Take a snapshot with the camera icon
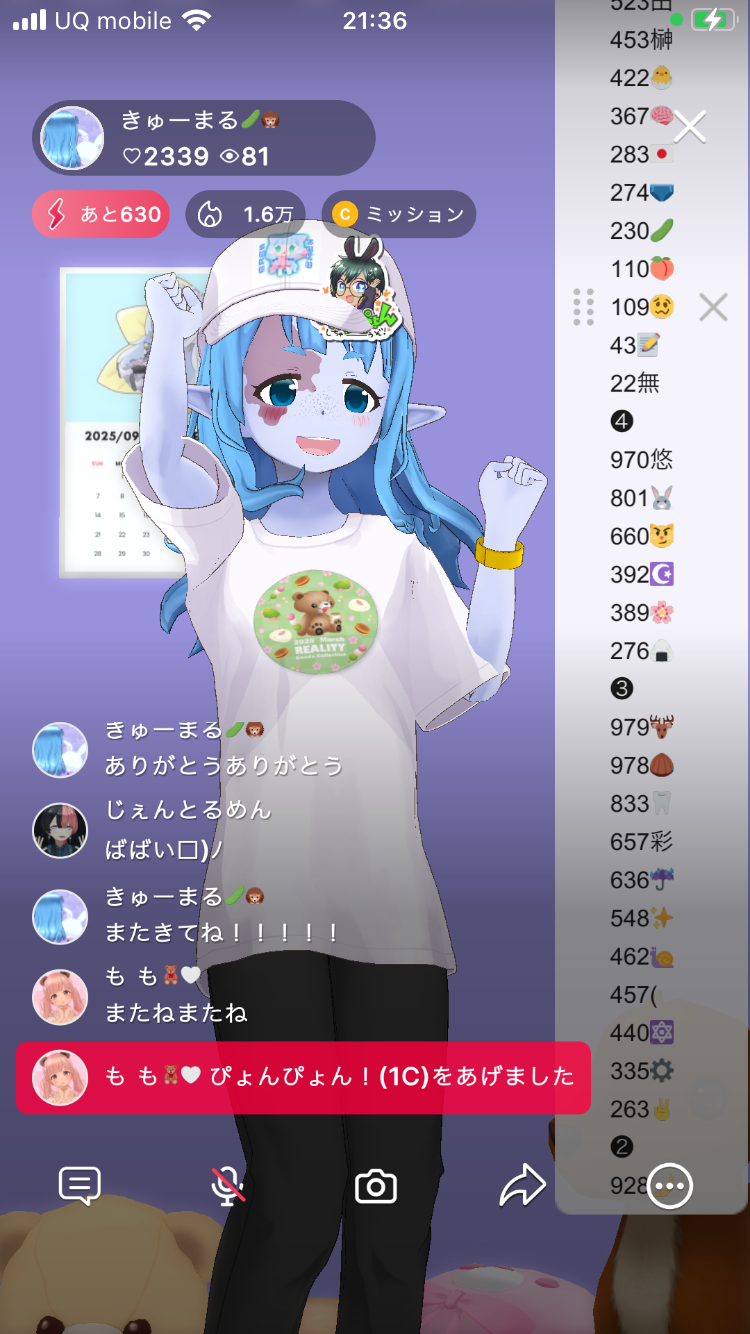750x1334 pixels. [376, 1187]
